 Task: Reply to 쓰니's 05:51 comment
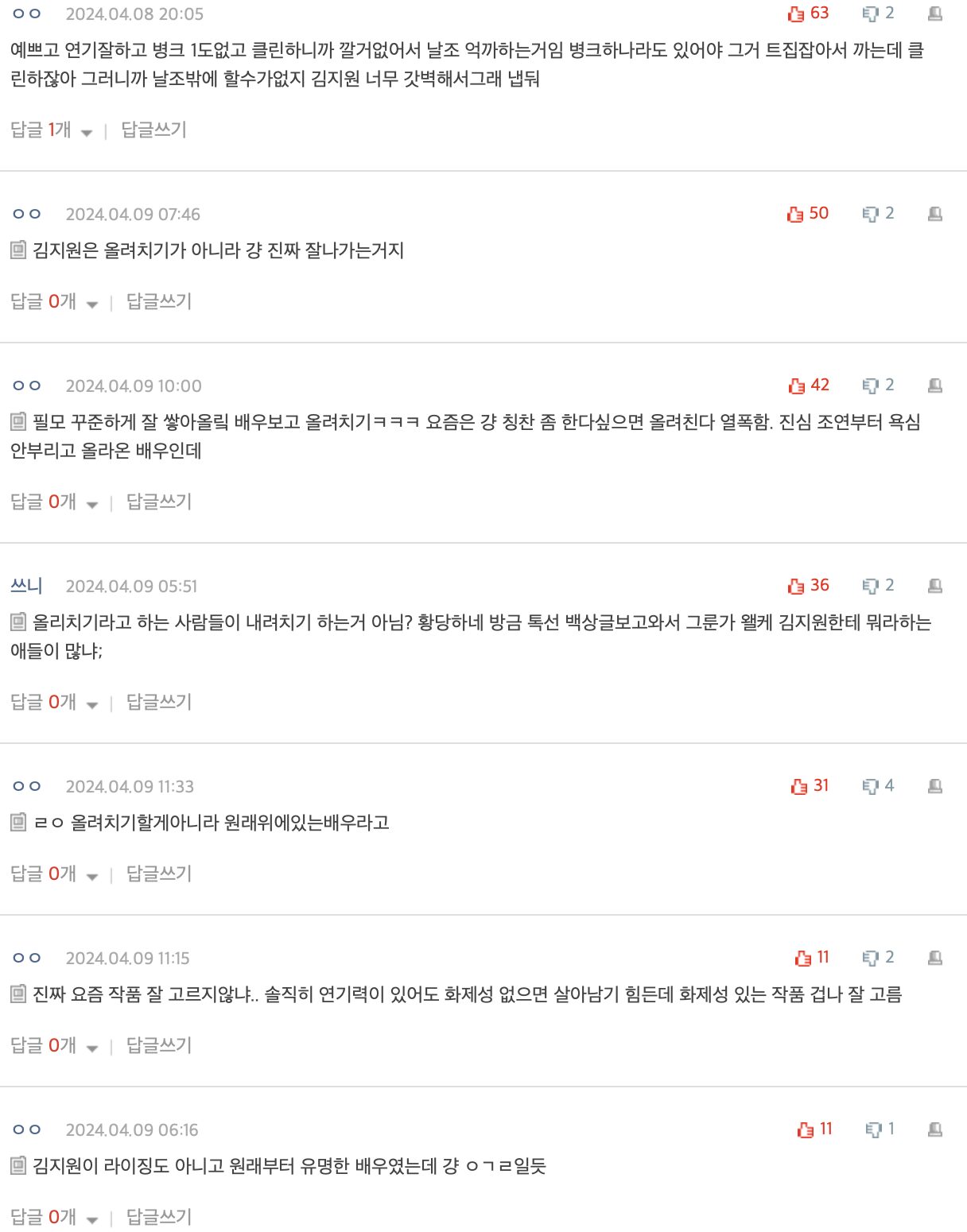159,703
